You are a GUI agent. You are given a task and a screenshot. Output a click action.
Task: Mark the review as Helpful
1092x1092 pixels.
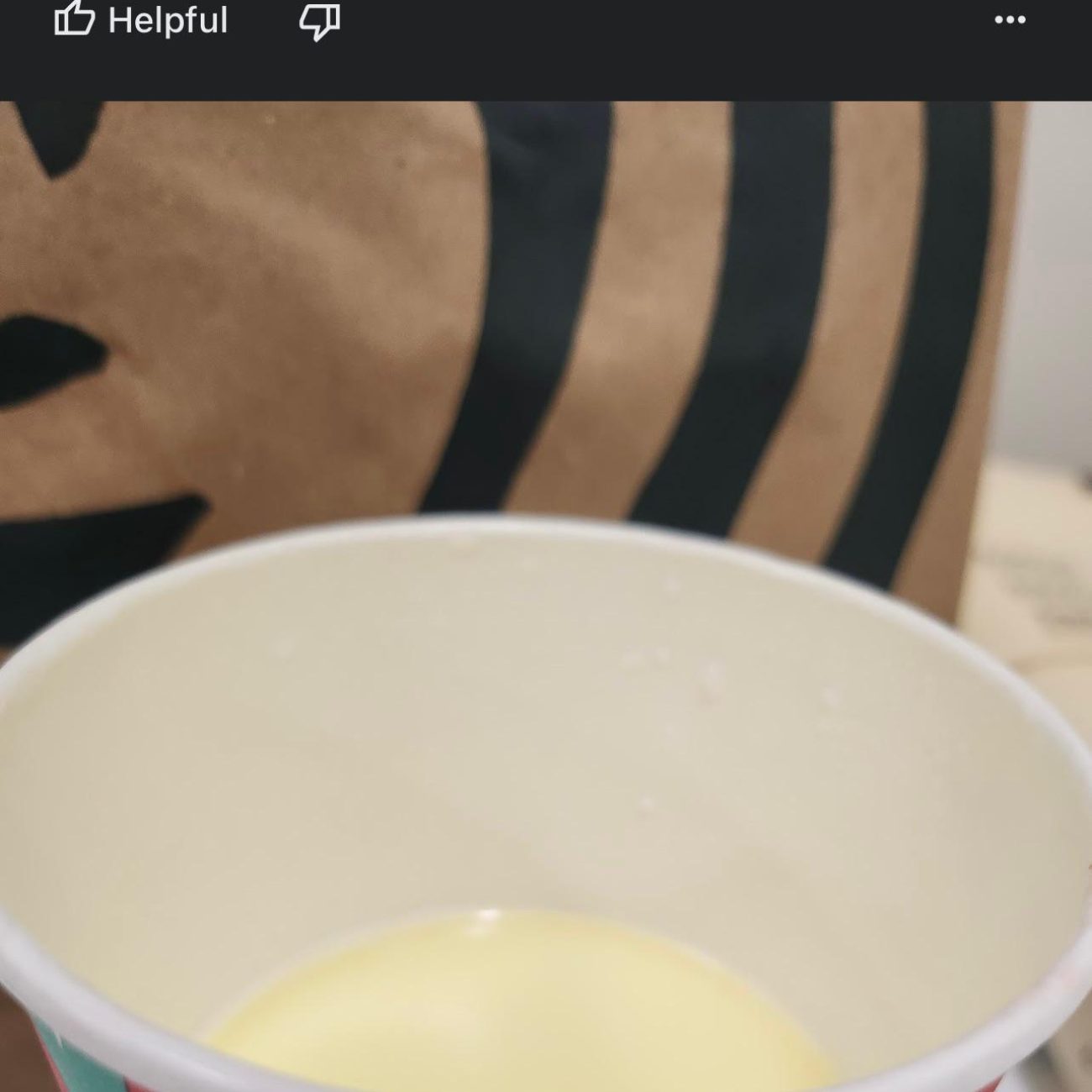(x=140, y=20)
